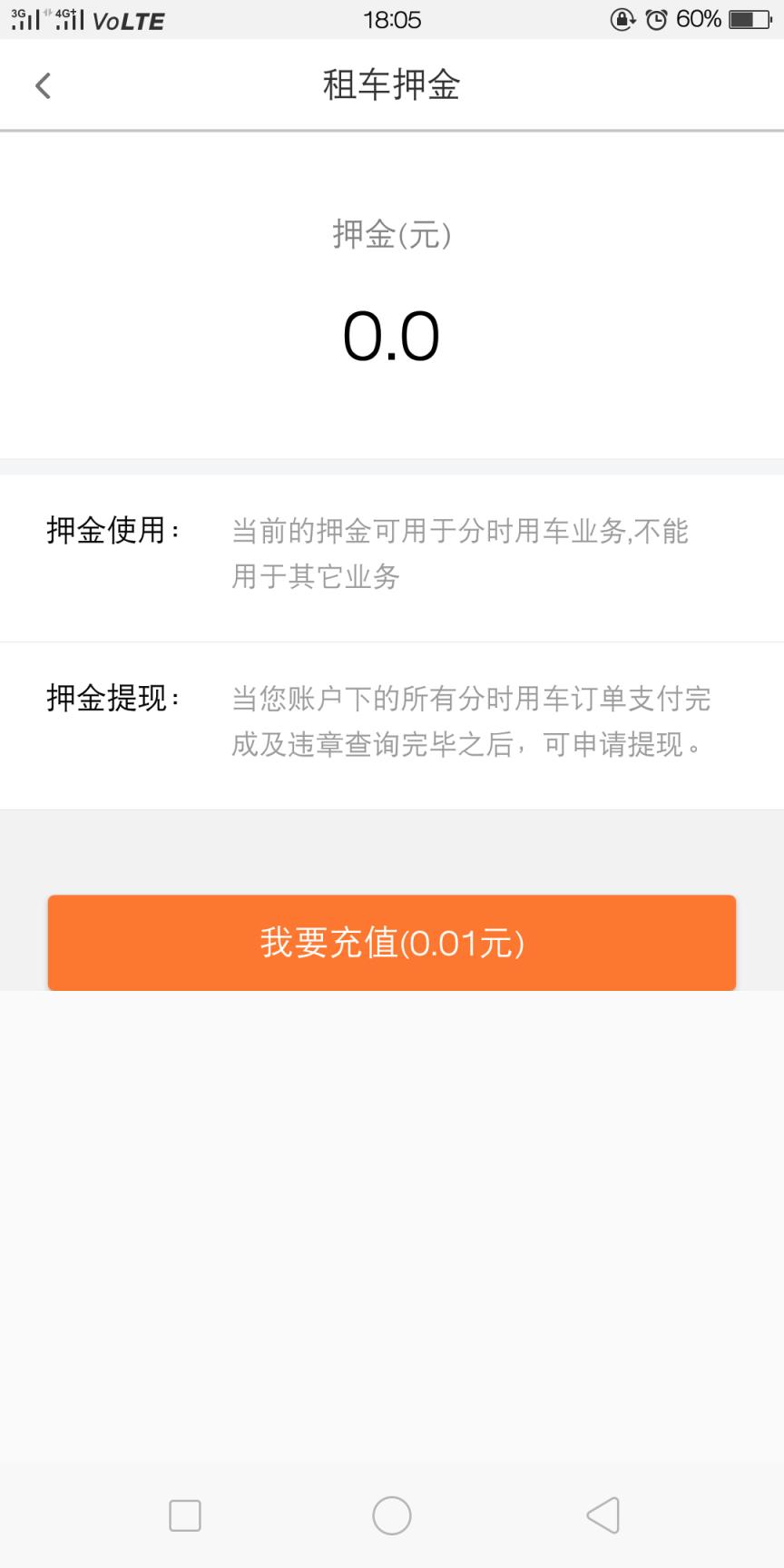Tap the VoLTE indicator in status bar
Viewport: 784px width, 1568px height.
pos(132,20)
